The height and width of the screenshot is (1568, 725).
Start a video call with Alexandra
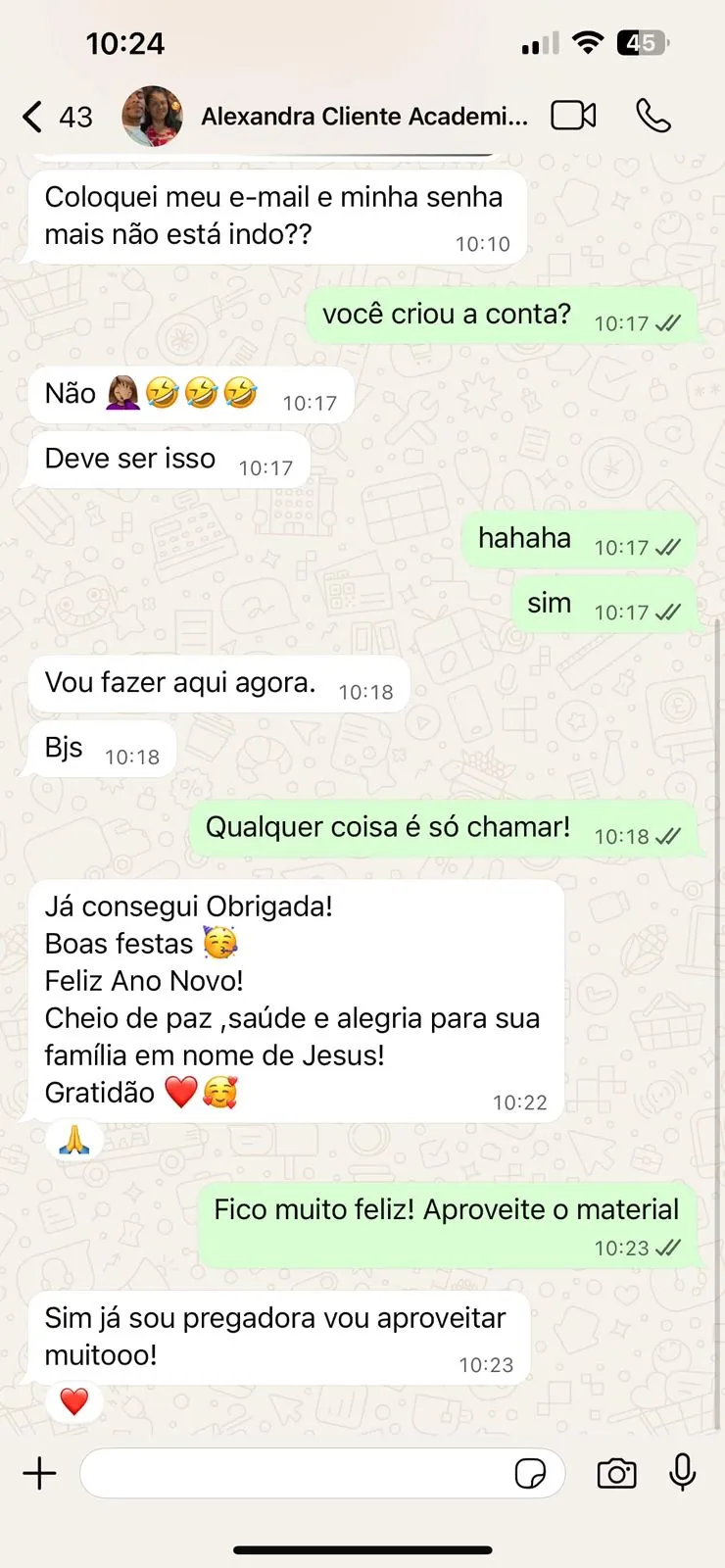(x=572, y=115)
